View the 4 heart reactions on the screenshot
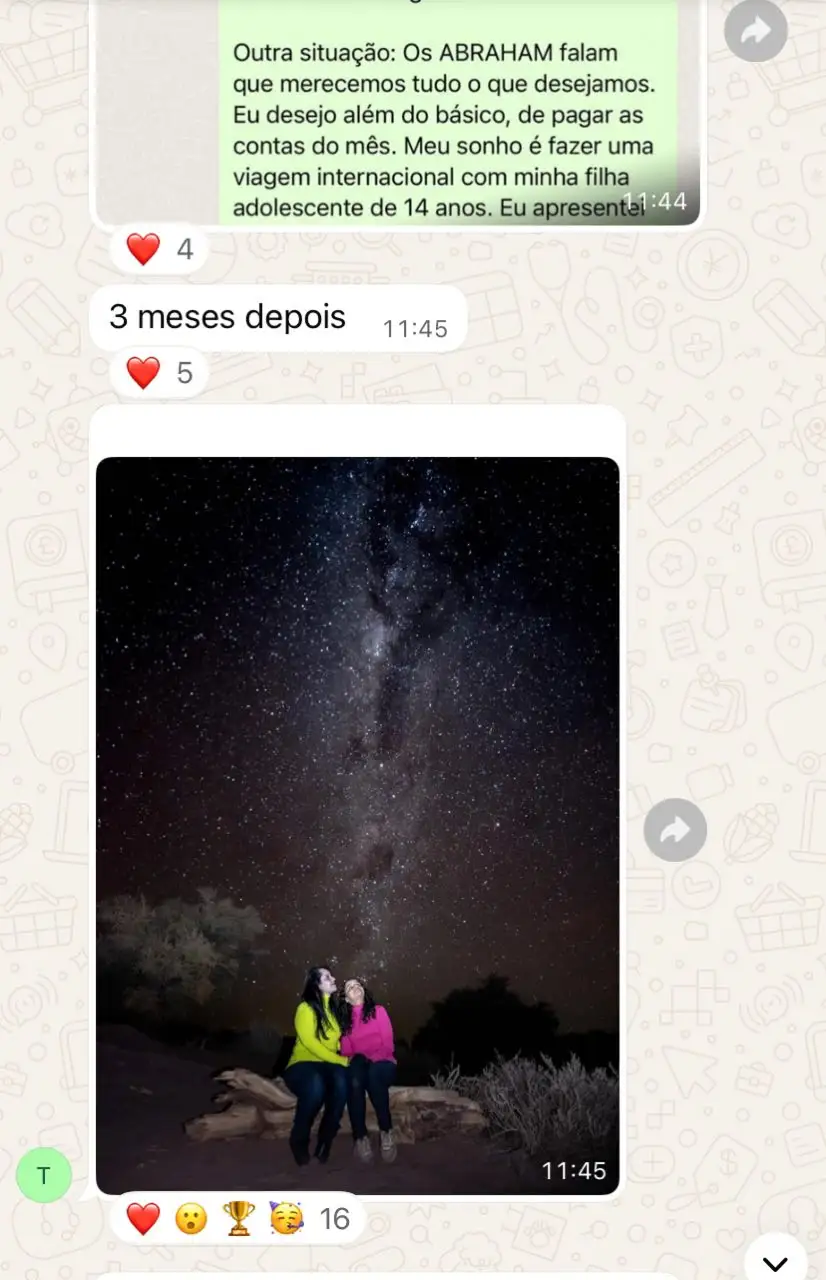The image size is (826, 1280). [x=159, y=249]
